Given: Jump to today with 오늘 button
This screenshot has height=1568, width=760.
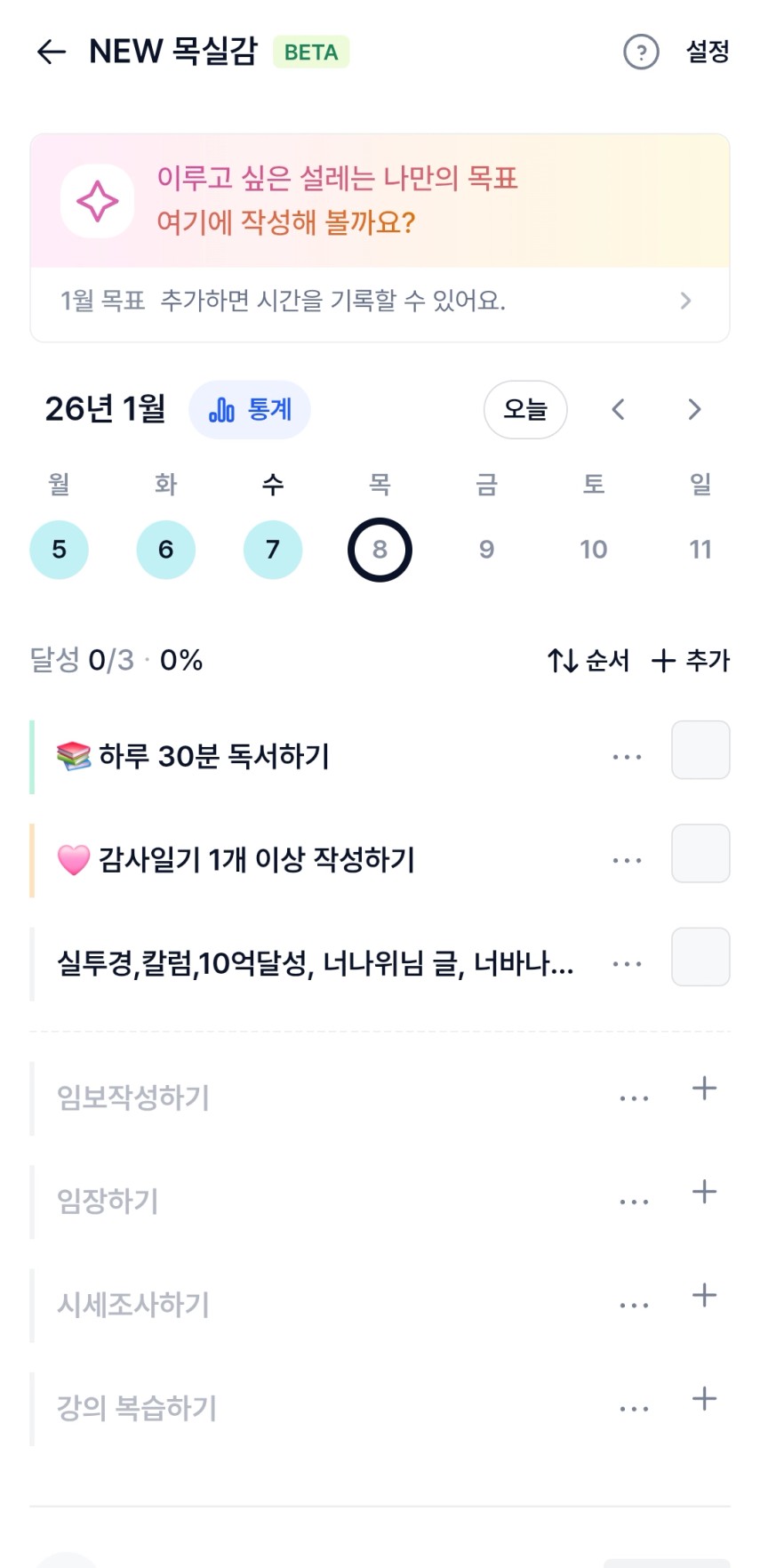Looking at the screenshot, I should 524,410.
